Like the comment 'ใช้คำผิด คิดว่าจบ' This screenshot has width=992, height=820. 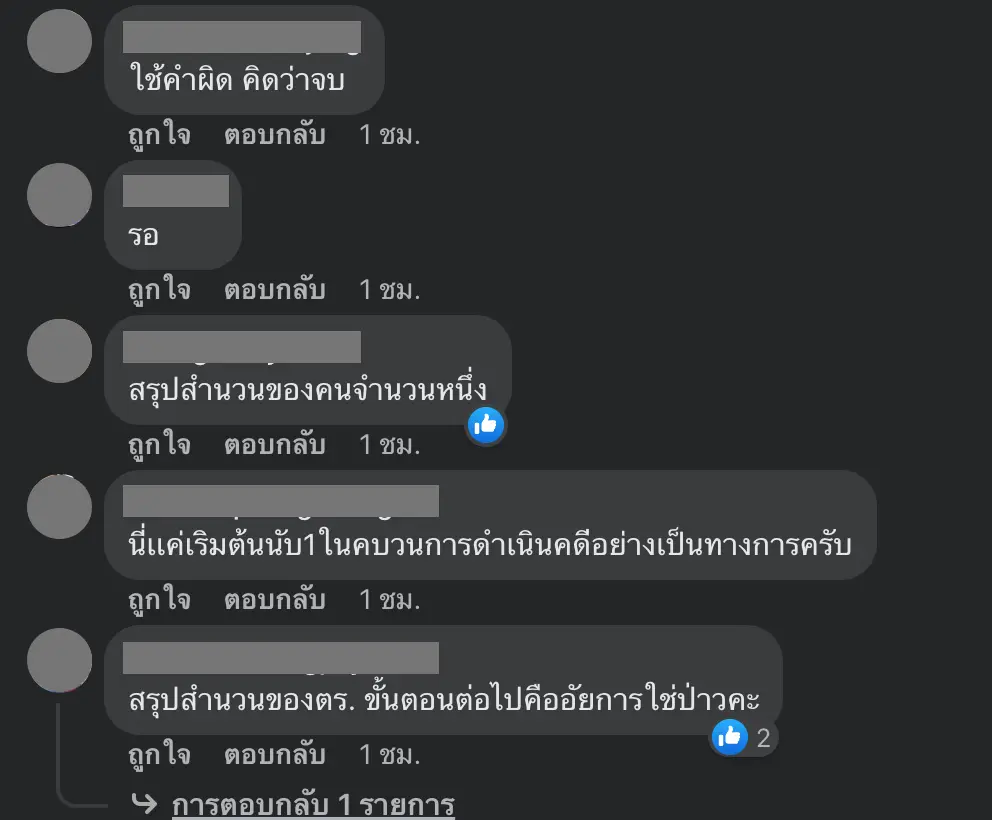click(159, 135)
